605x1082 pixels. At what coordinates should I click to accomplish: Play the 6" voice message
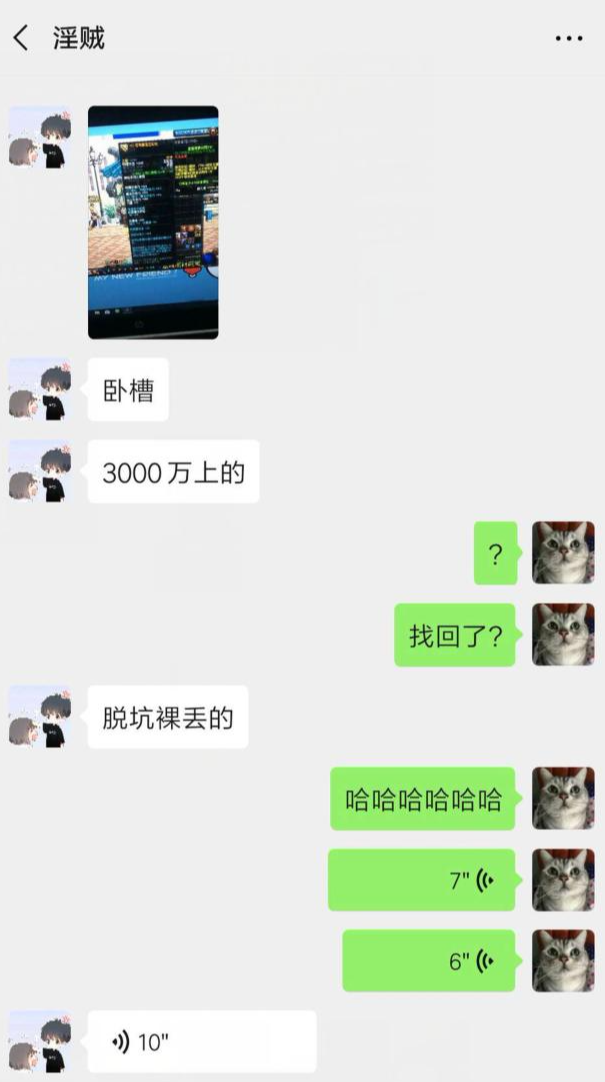click(429, 961)
